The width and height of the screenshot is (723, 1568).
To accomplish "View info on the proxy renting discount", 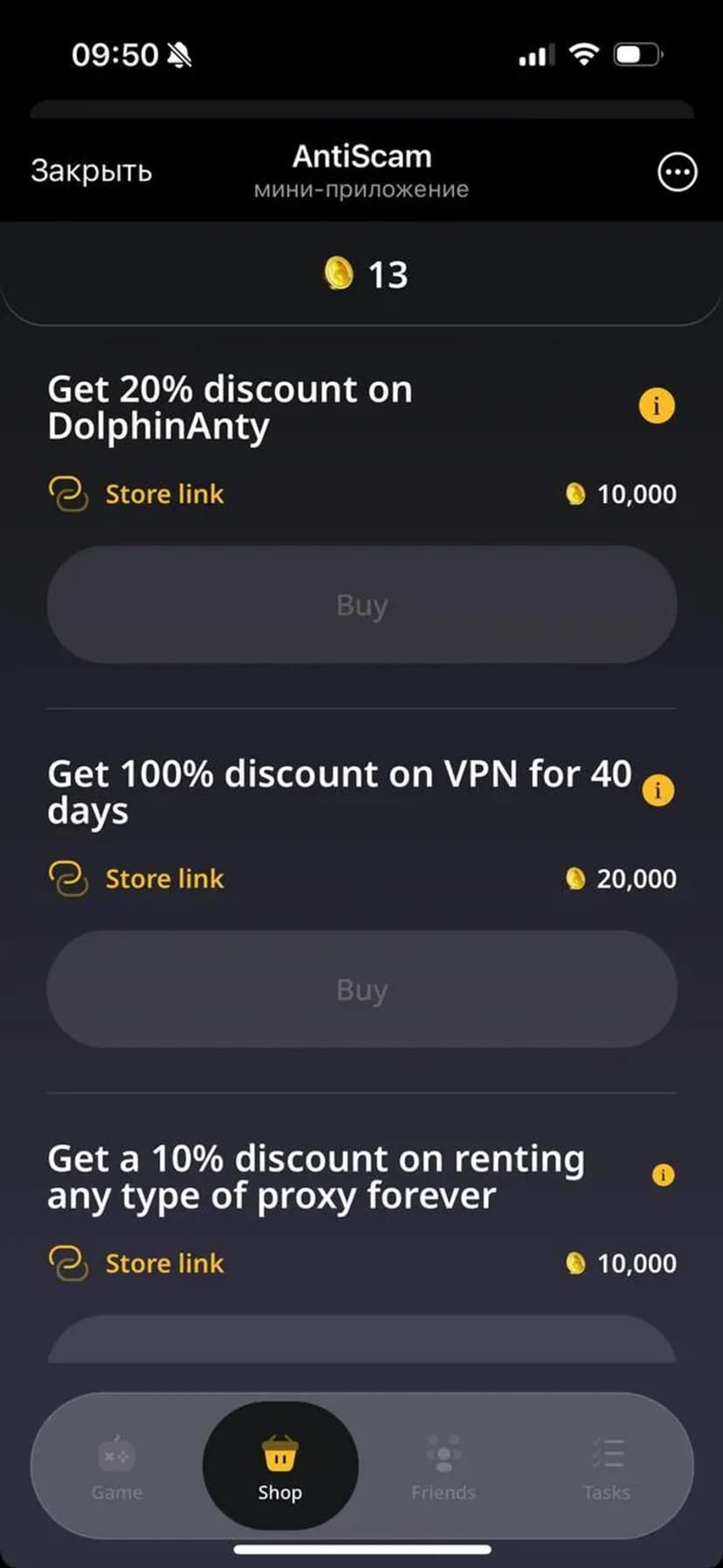I will [x=663, y=1175].
